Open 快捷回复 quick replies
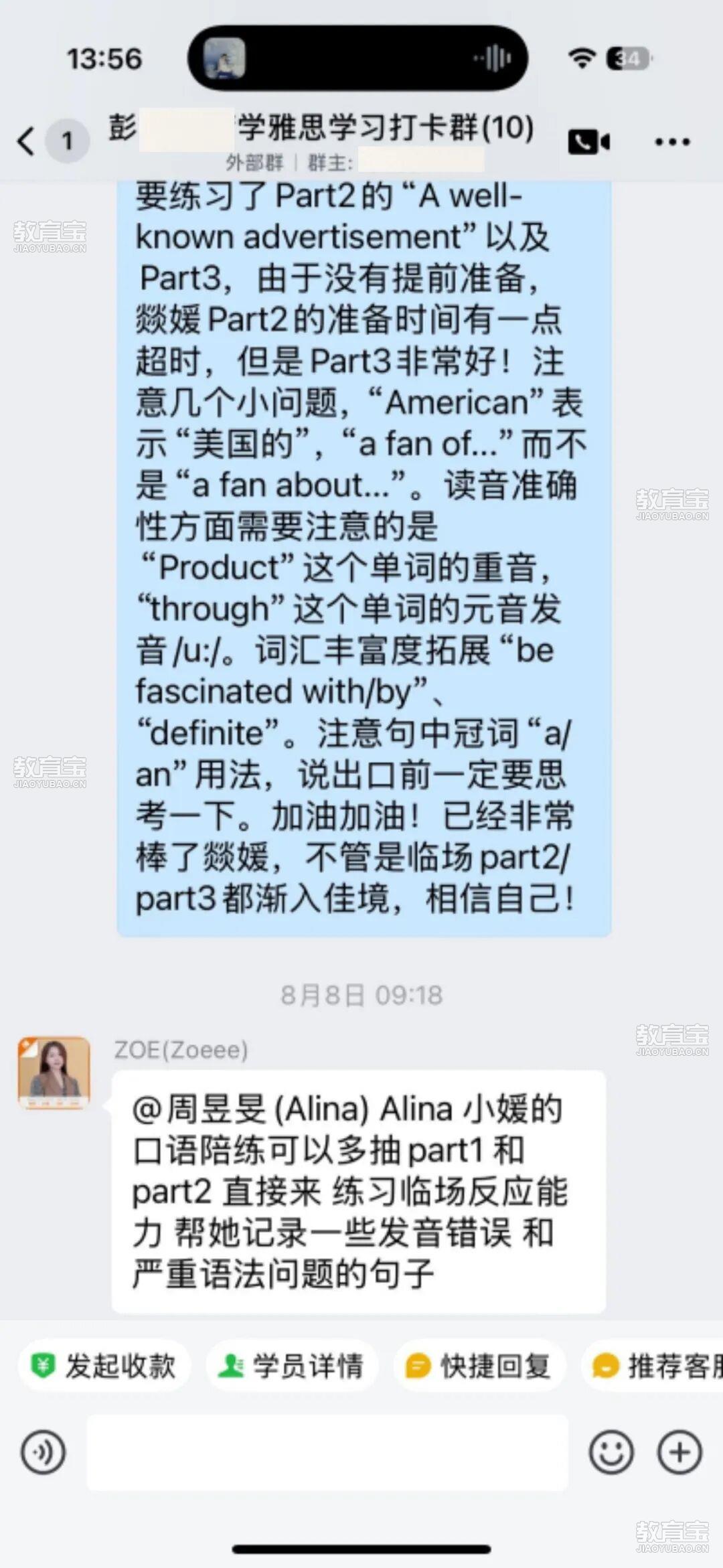Image resolution: width=723 pixels, height=1568 pixels. click(x=479, y=1366)
